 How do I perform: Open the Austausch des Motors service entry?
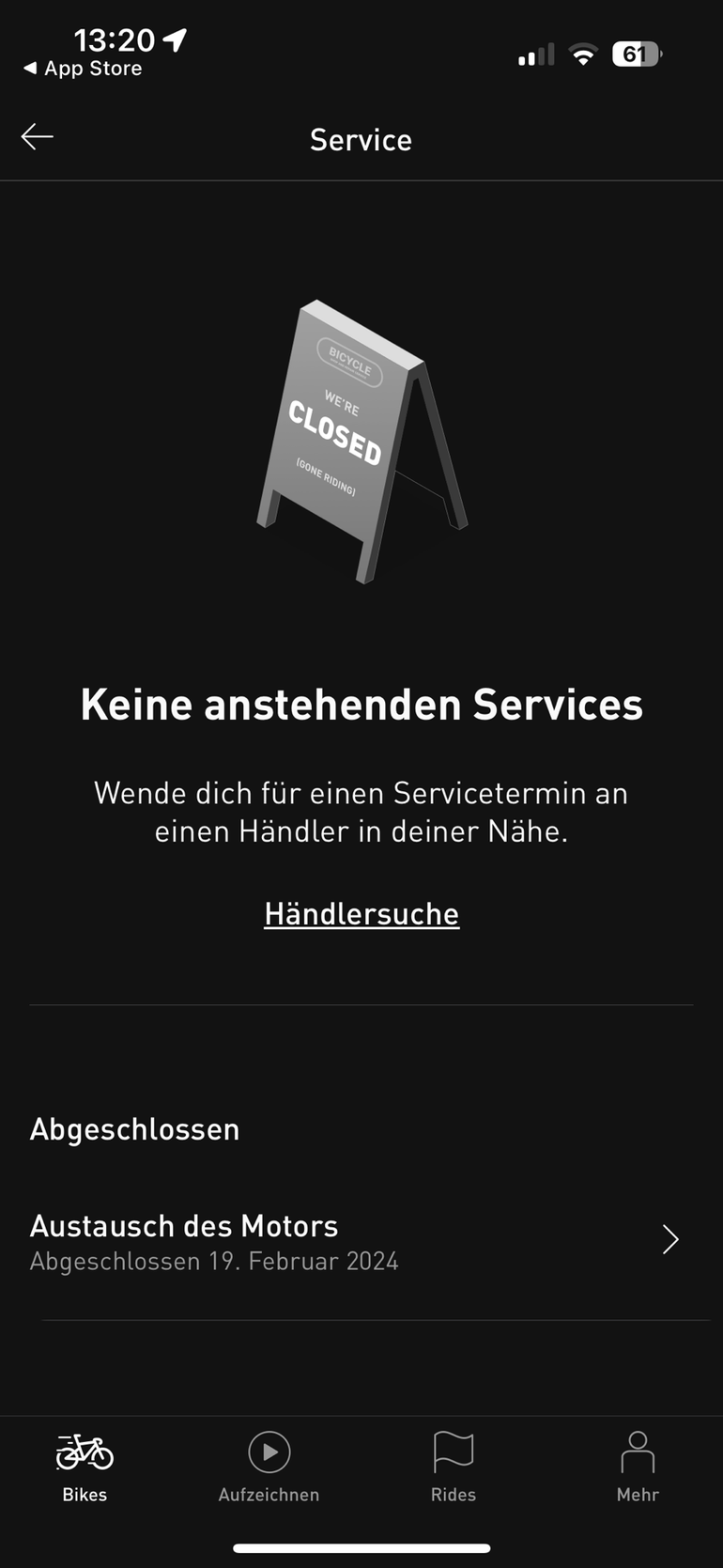pos(357,1241)
